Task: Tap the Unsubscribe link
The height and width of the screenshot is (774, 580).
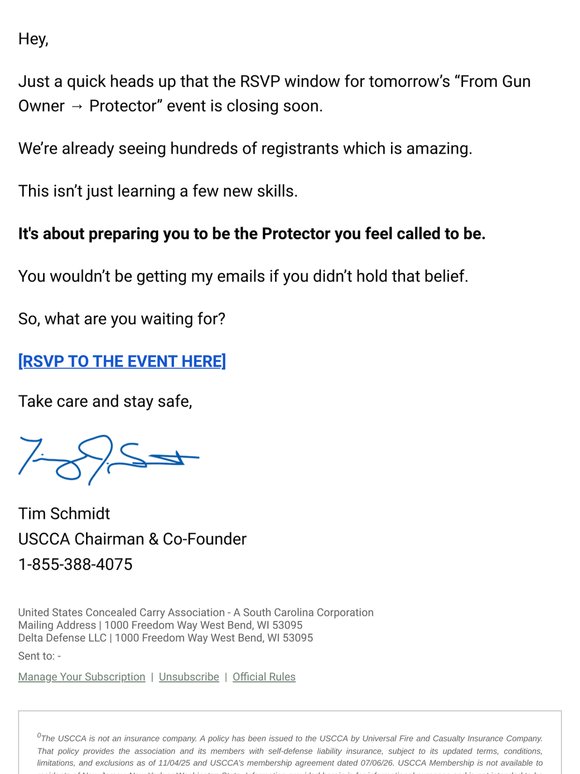Action: 189,677
